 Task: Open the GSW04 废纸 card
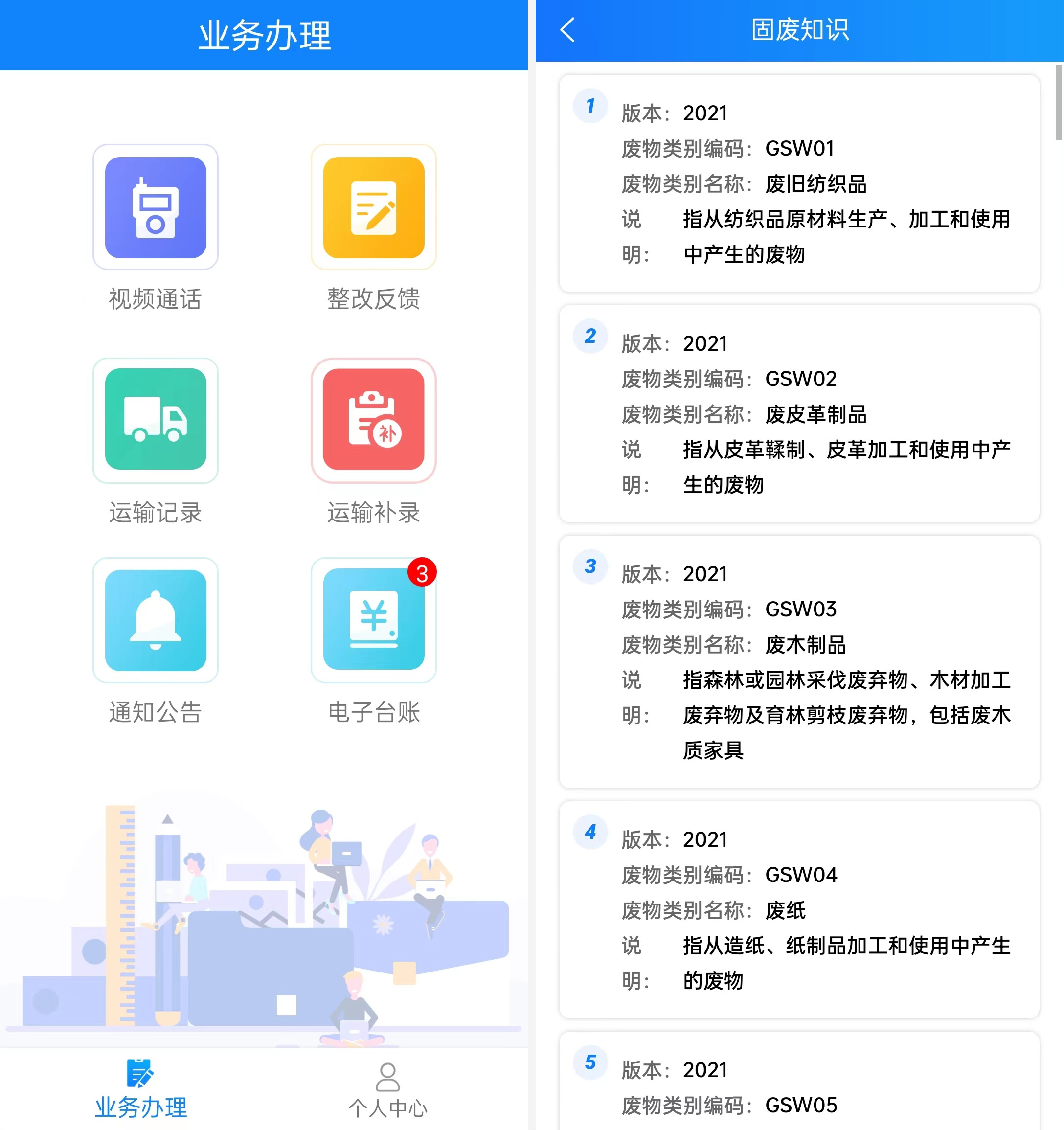click(x=799, y=909)
